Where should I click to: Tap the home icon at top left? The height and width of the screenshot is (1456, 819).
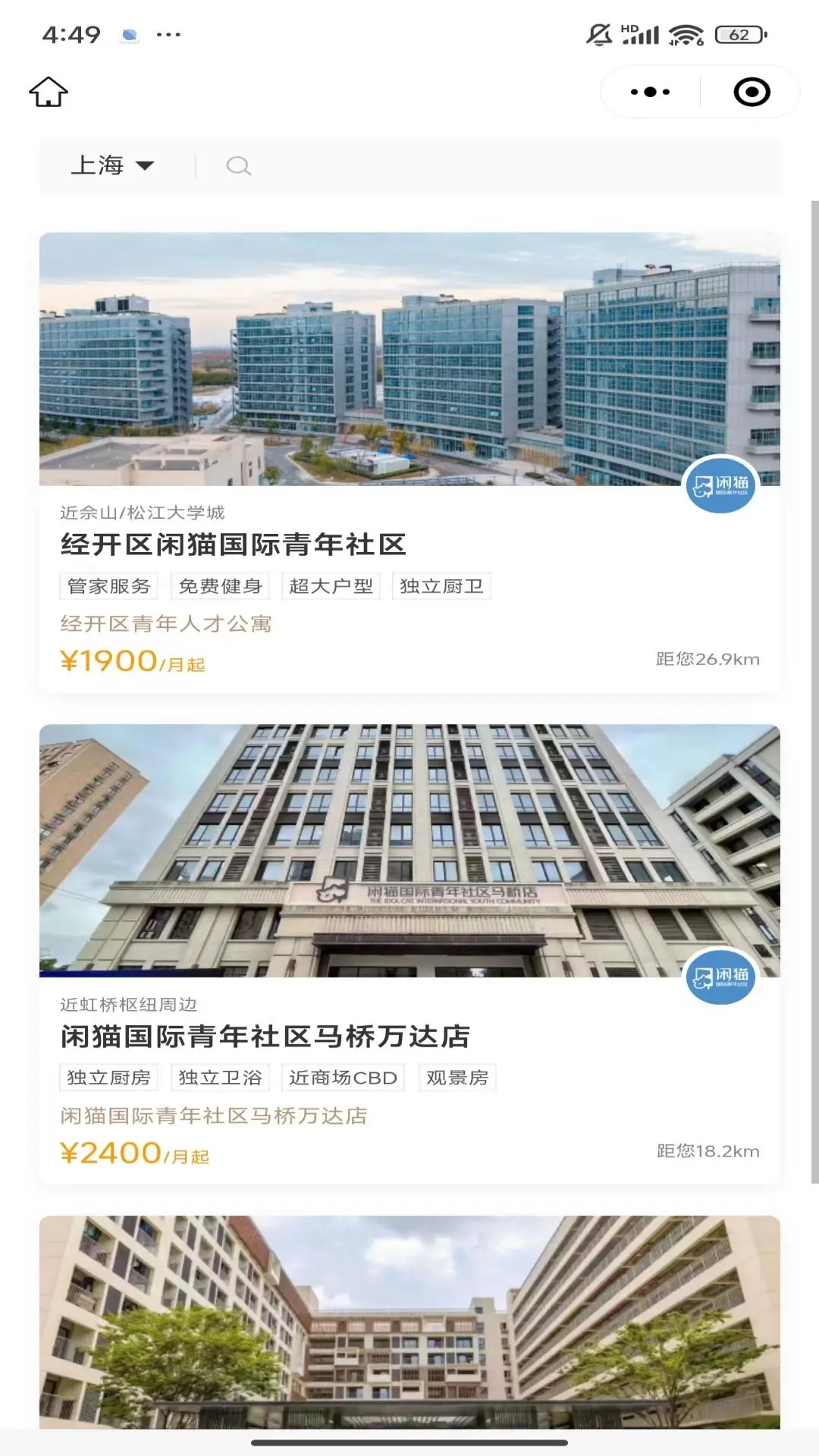pos(49,93)
